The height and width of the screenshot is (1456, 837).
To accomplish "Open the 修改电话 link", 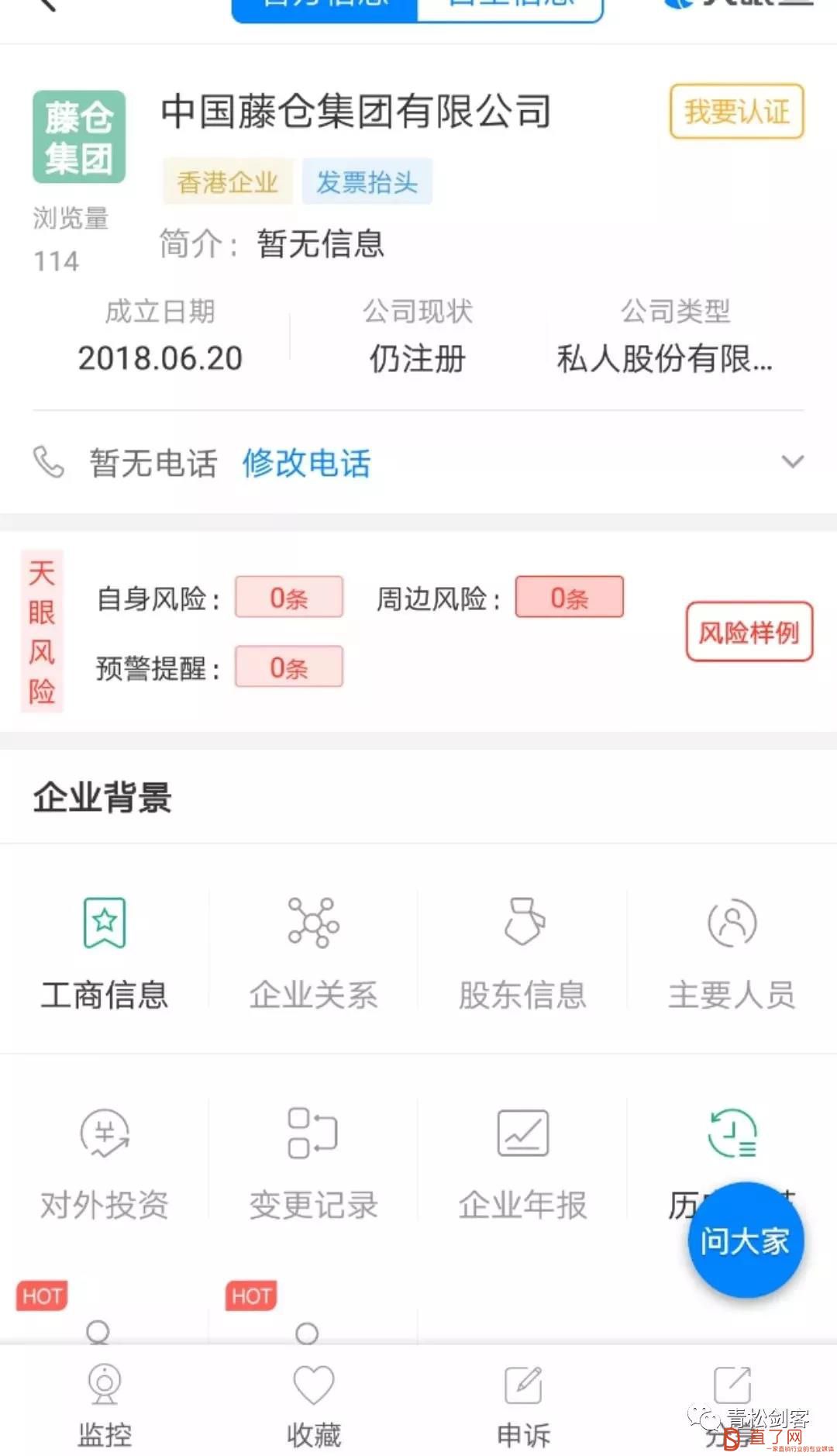I will (307, 464).
